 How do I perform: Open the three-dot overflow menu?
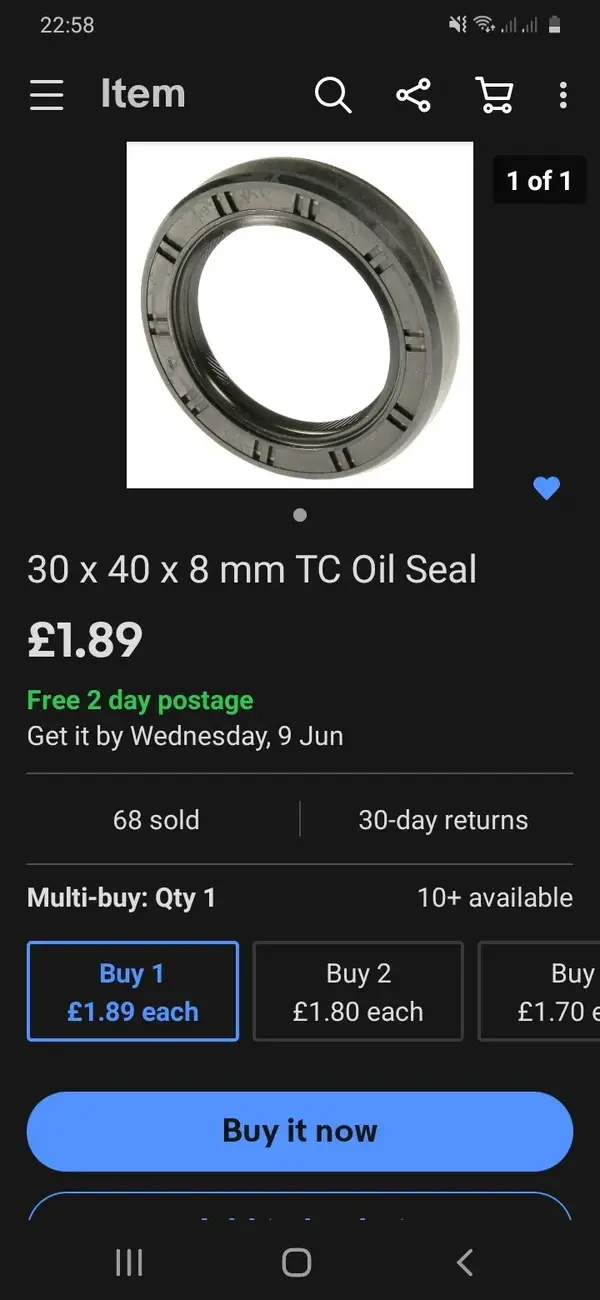563,95
